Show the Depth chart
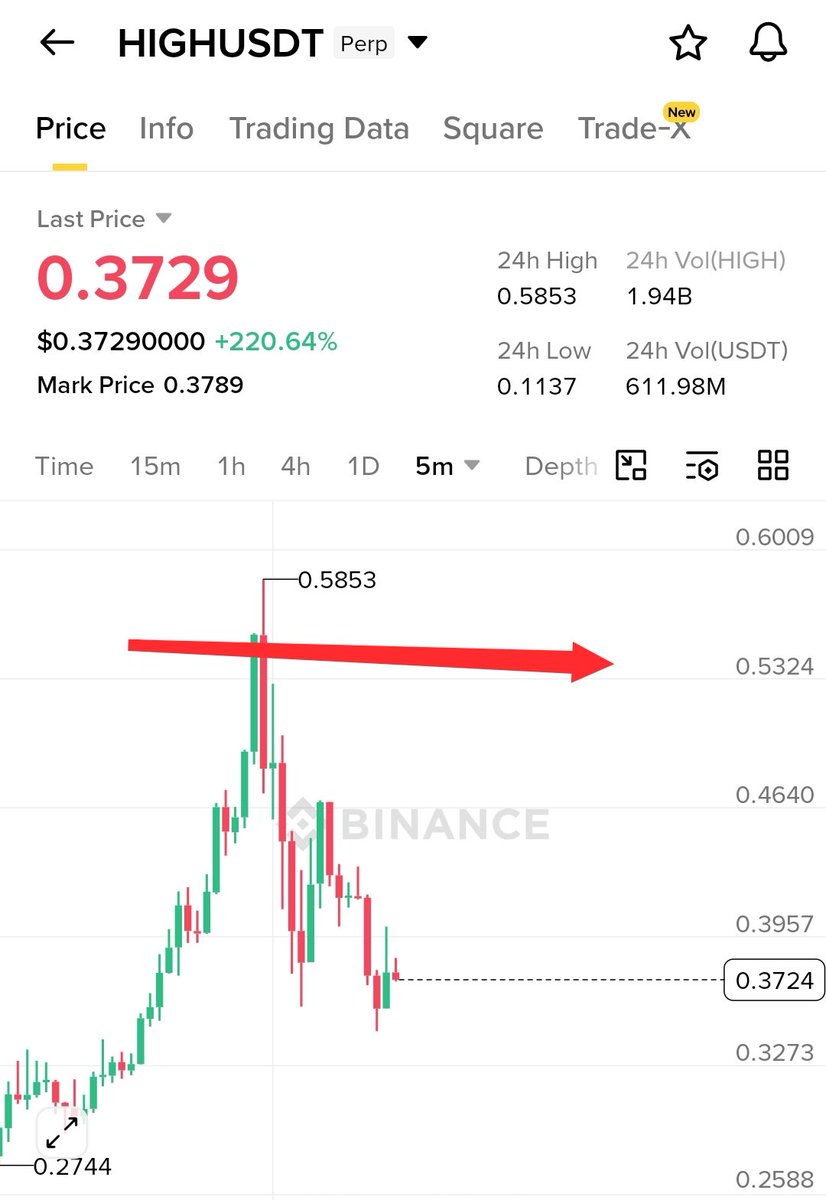The width and height of the screenshot is (826, 1200). pyautogui.click(x=560, y=466)
